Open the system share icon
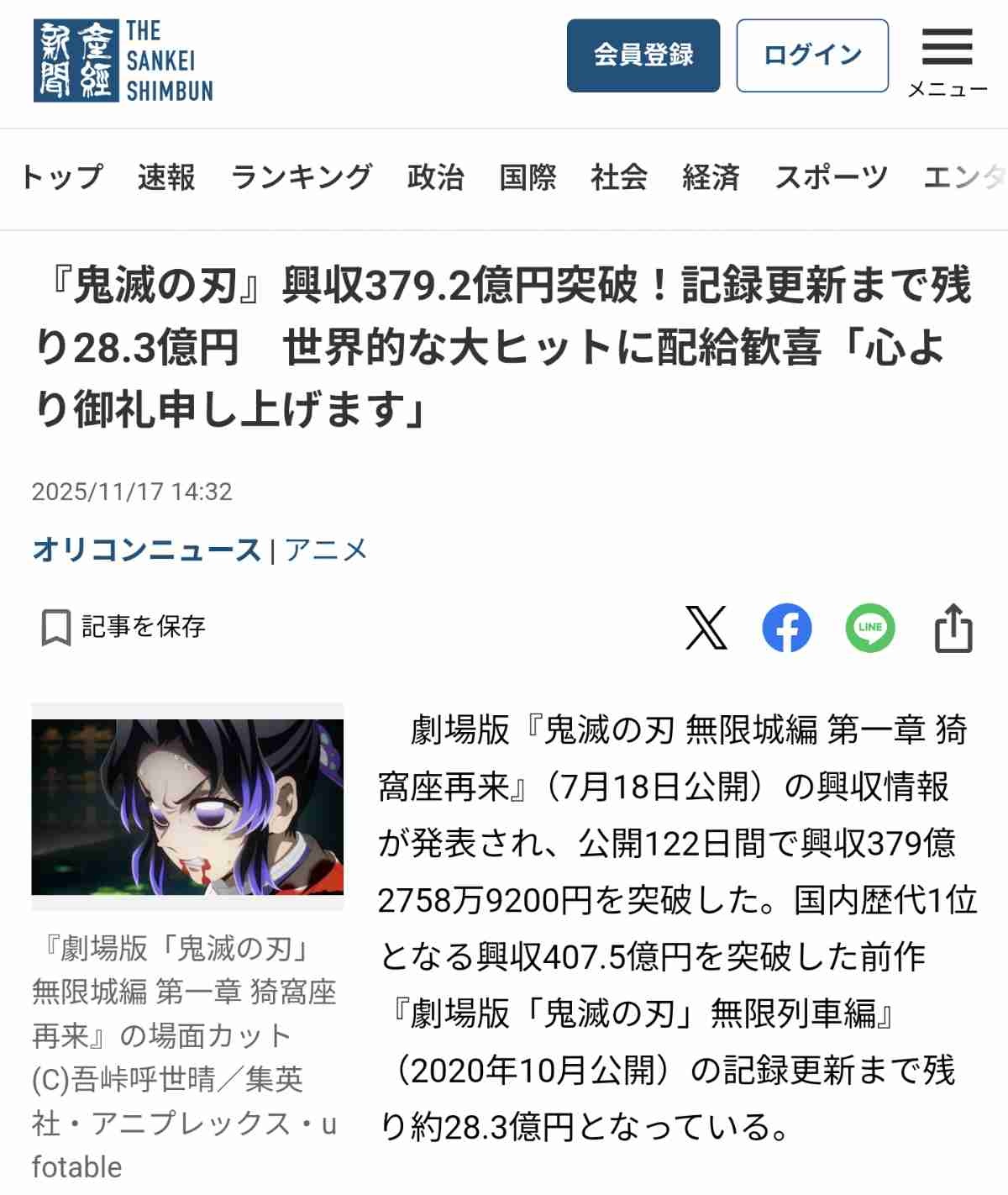 point(953,628)
